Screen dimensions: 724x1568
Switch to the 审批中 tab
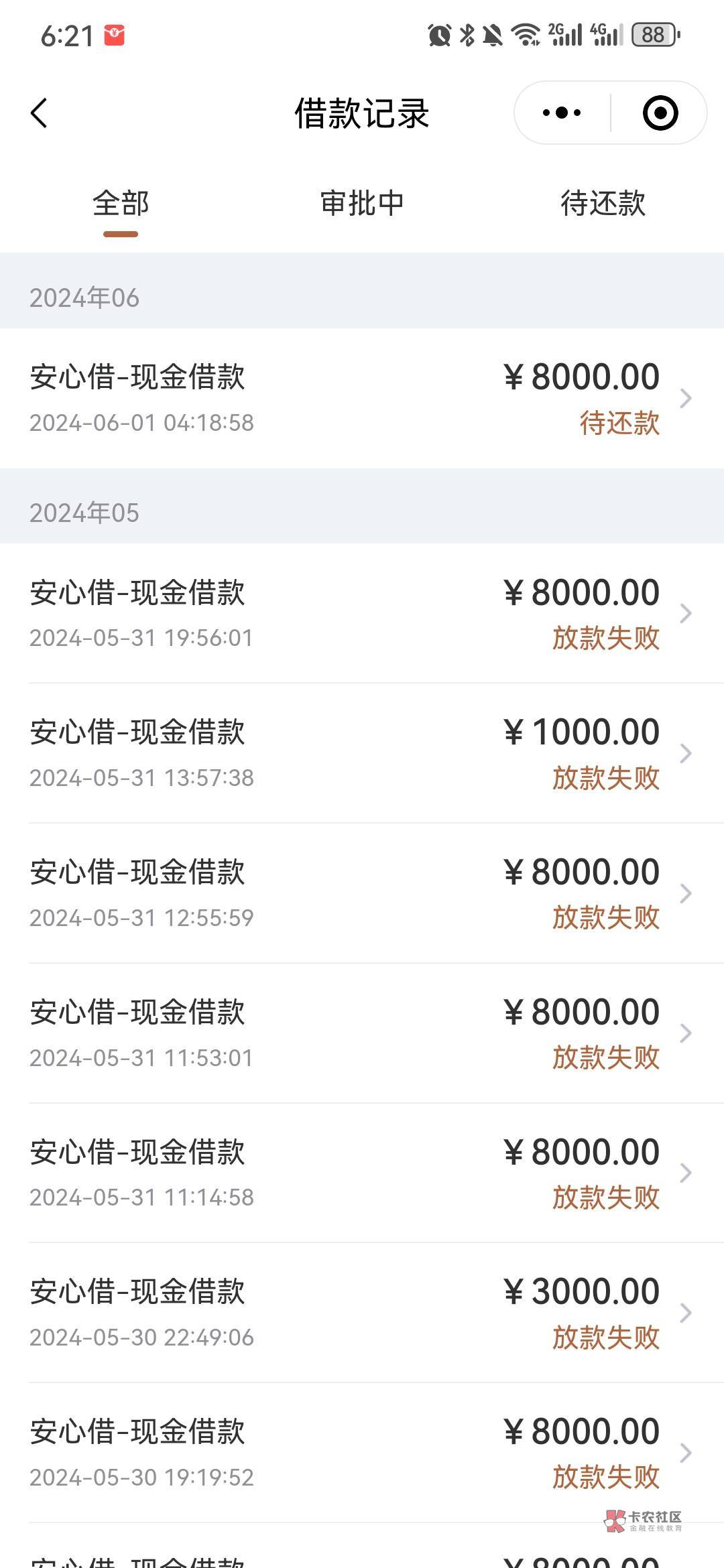click(362, 204)
